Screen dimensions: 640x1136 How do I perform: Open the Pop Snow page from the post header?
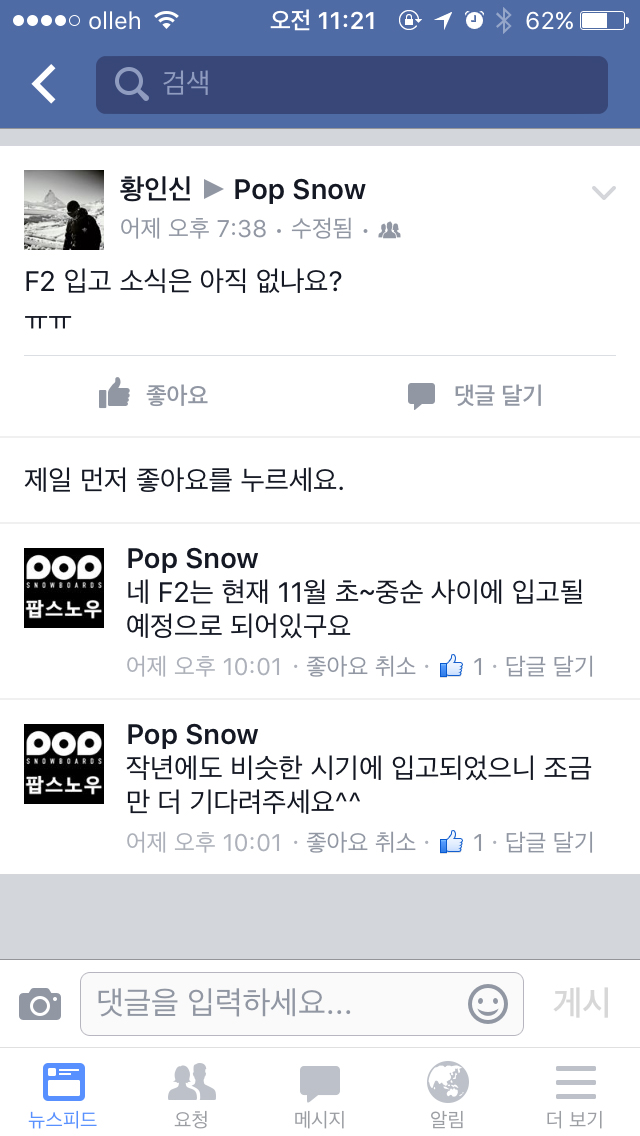pos(299,190)
